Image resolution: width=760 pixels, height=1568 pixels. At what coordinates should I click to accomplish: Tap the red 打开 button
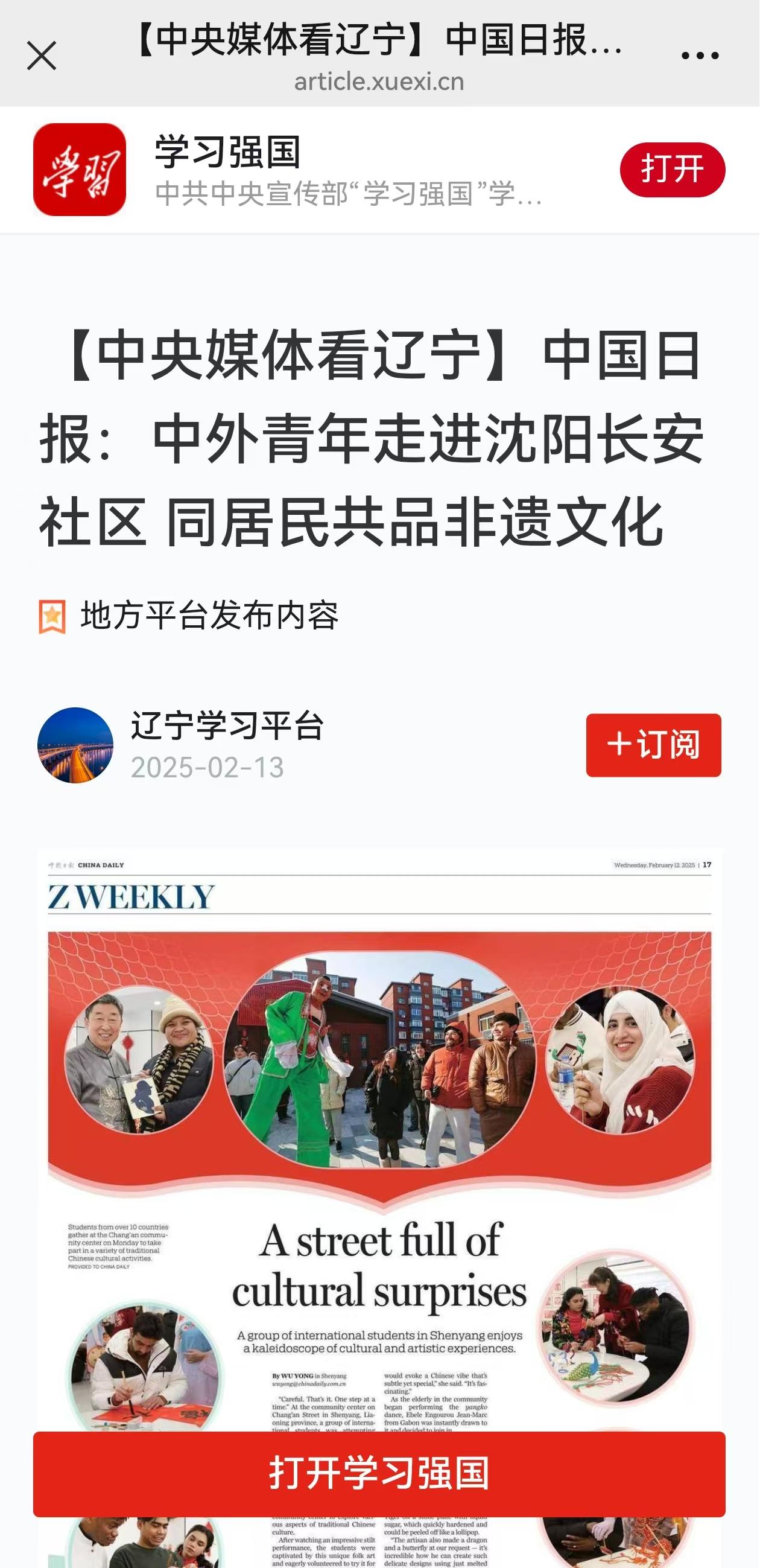point(672,169)
